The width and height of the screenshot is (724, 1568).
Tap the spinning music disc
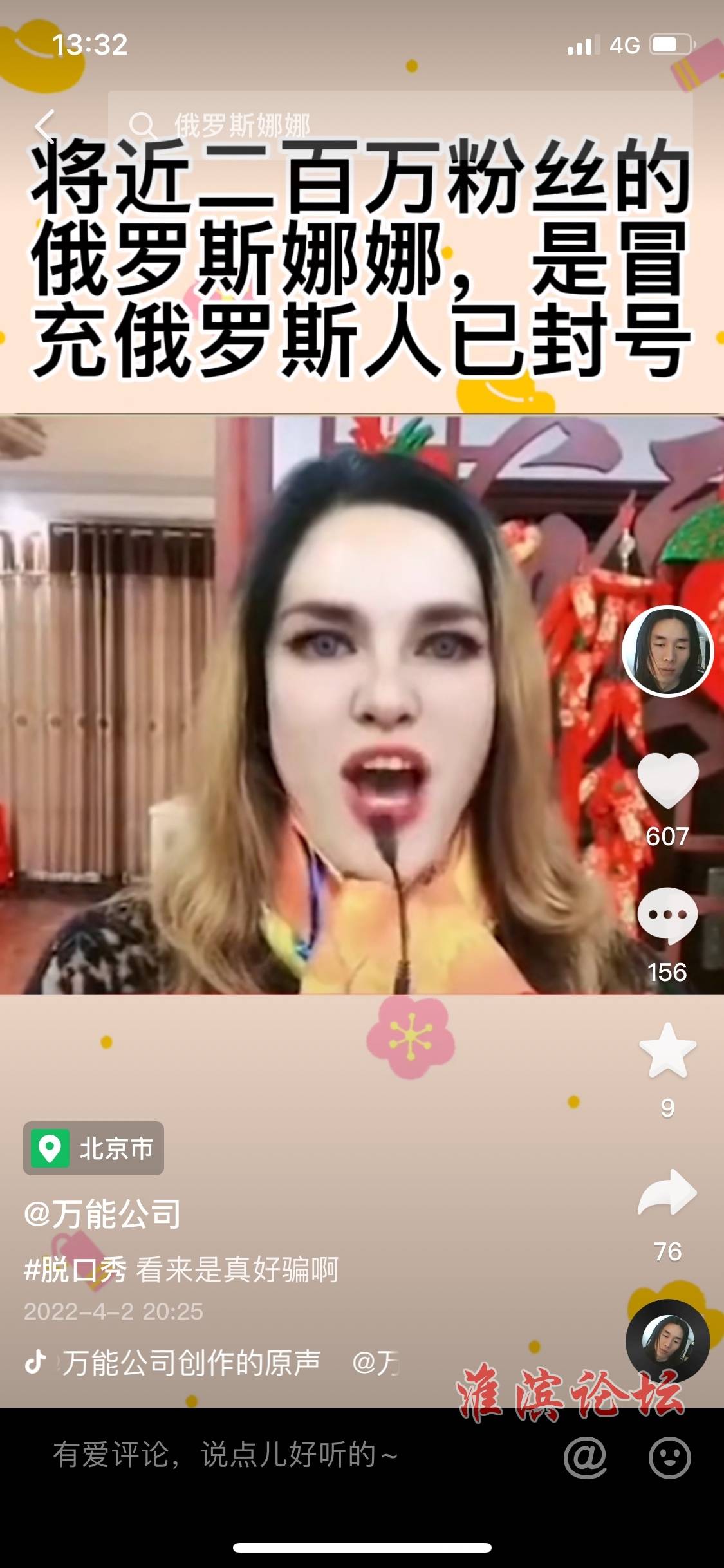click(x=667, y=1341)
